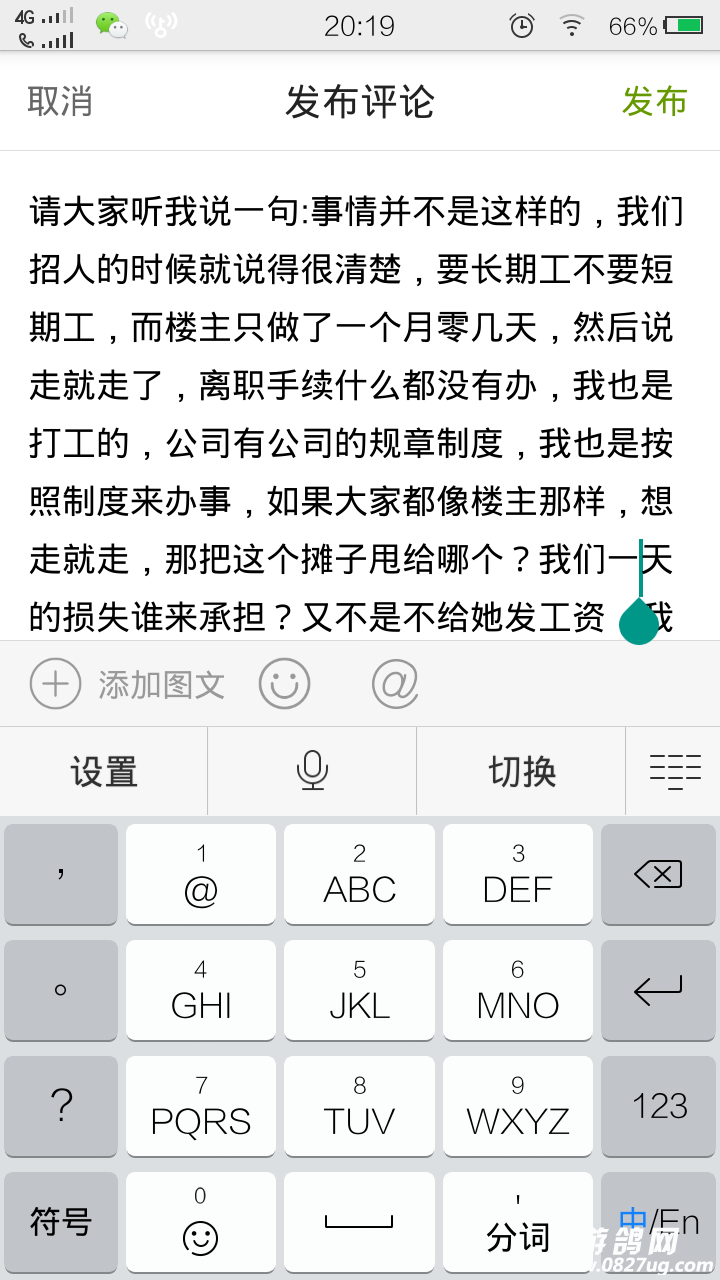The image size is (720, 1280).
Task: Switch to the 123 number keypad
Action: pos(658,1106)
